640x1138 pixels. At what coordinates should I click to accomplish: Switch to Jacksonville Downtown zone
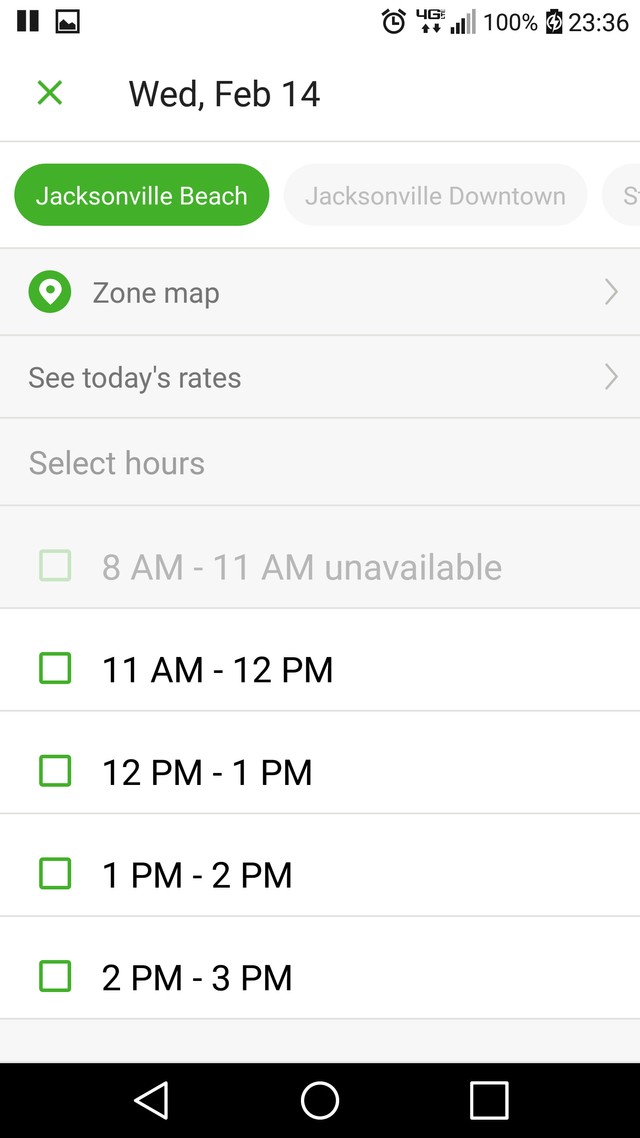435,195
